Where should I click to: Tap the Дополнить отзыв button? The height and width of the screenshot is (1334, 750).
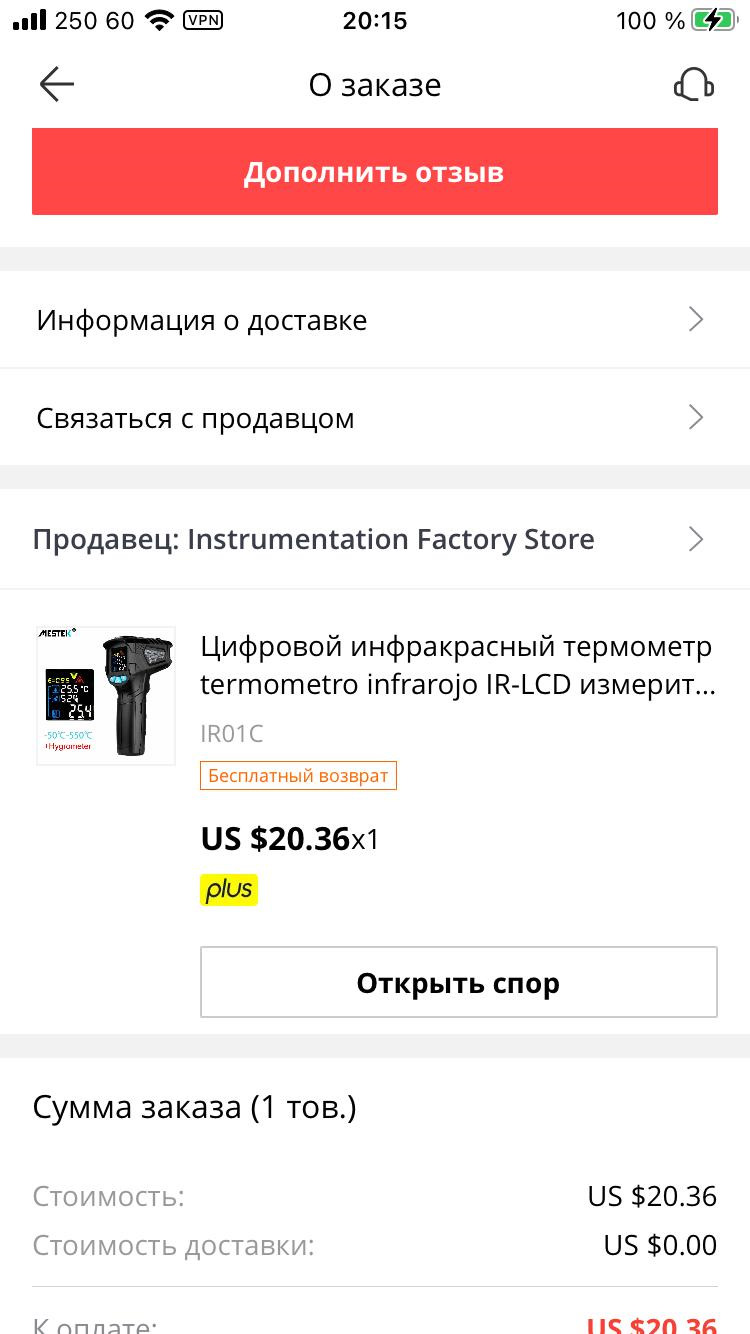(375, 172)
